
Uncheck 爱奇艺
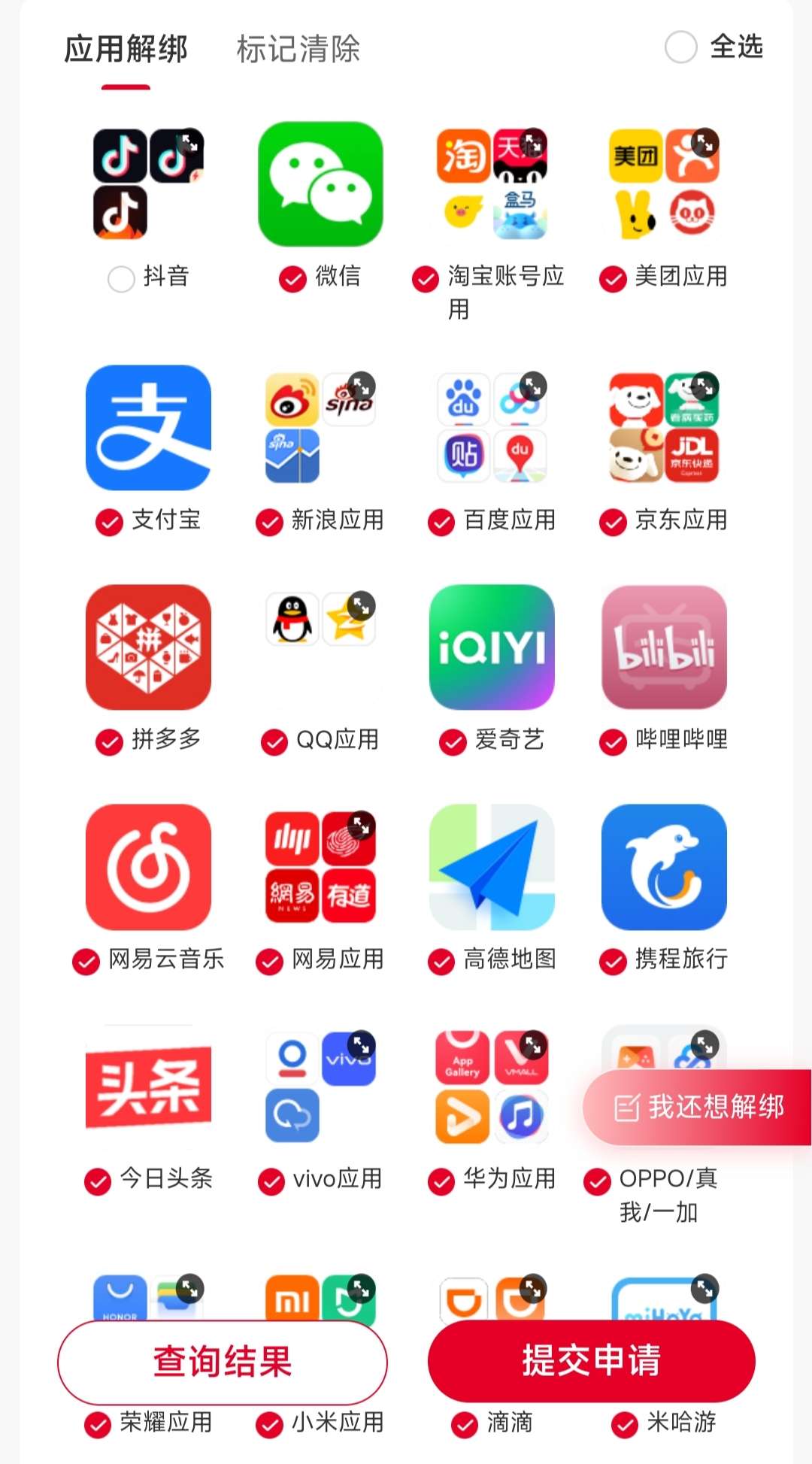[x=453, y=742]
